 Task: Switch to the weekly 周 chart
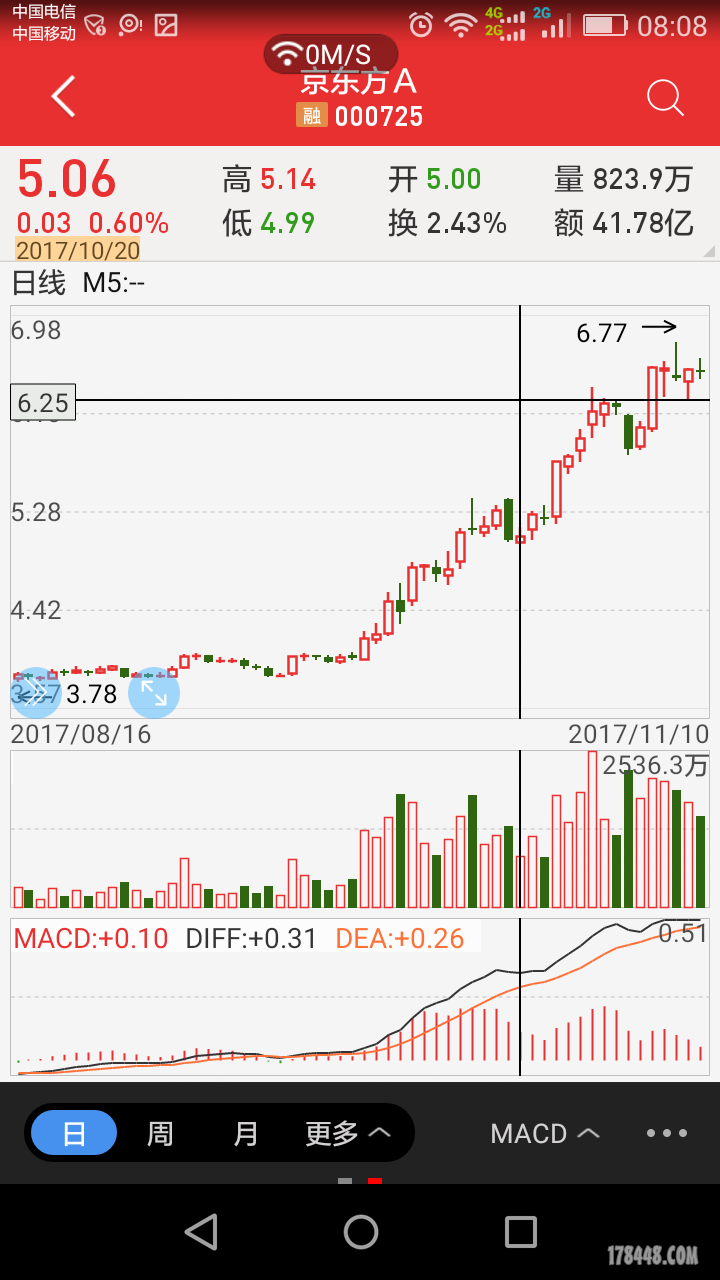[x=160, y=1133]
